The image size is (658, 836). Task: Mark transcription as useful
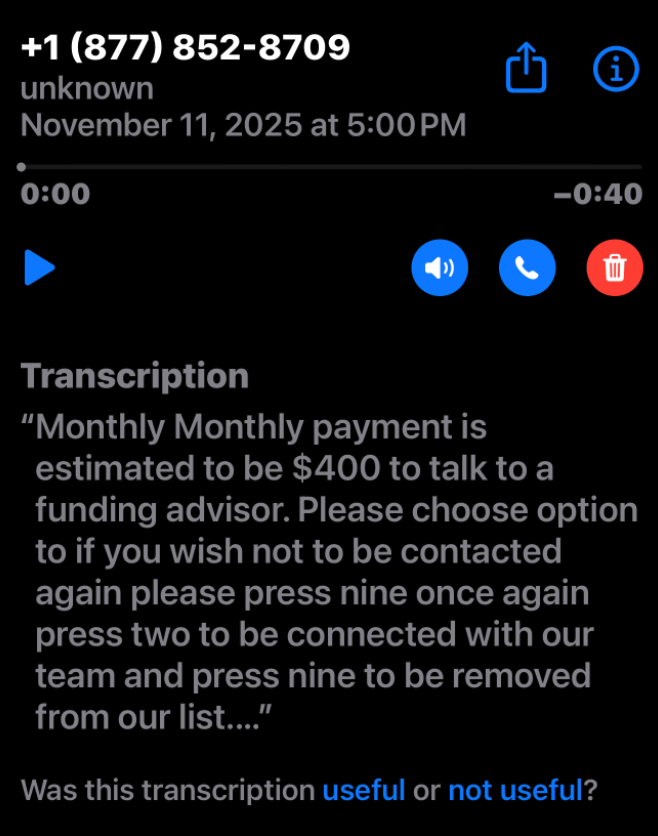363,790
